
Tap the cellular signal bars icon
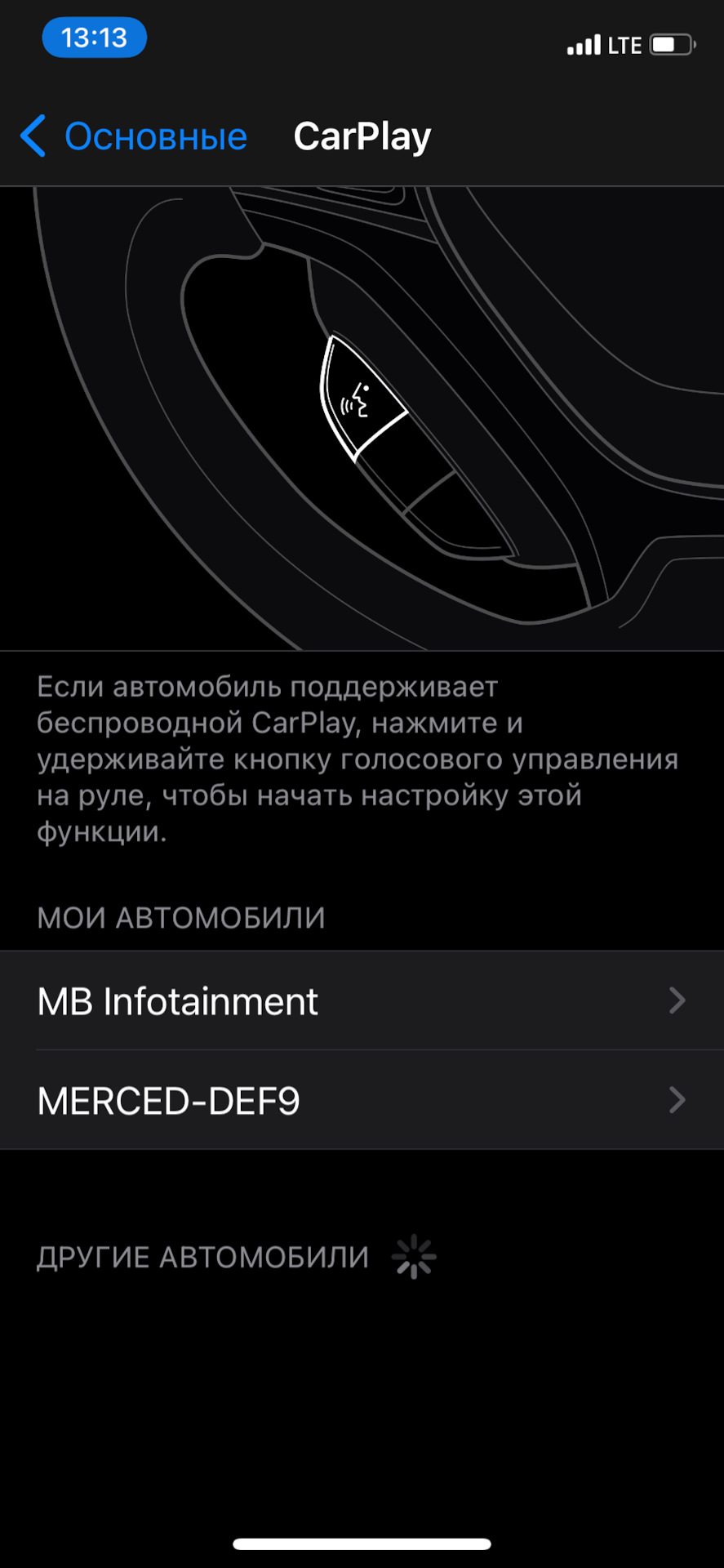click(583, 45)
